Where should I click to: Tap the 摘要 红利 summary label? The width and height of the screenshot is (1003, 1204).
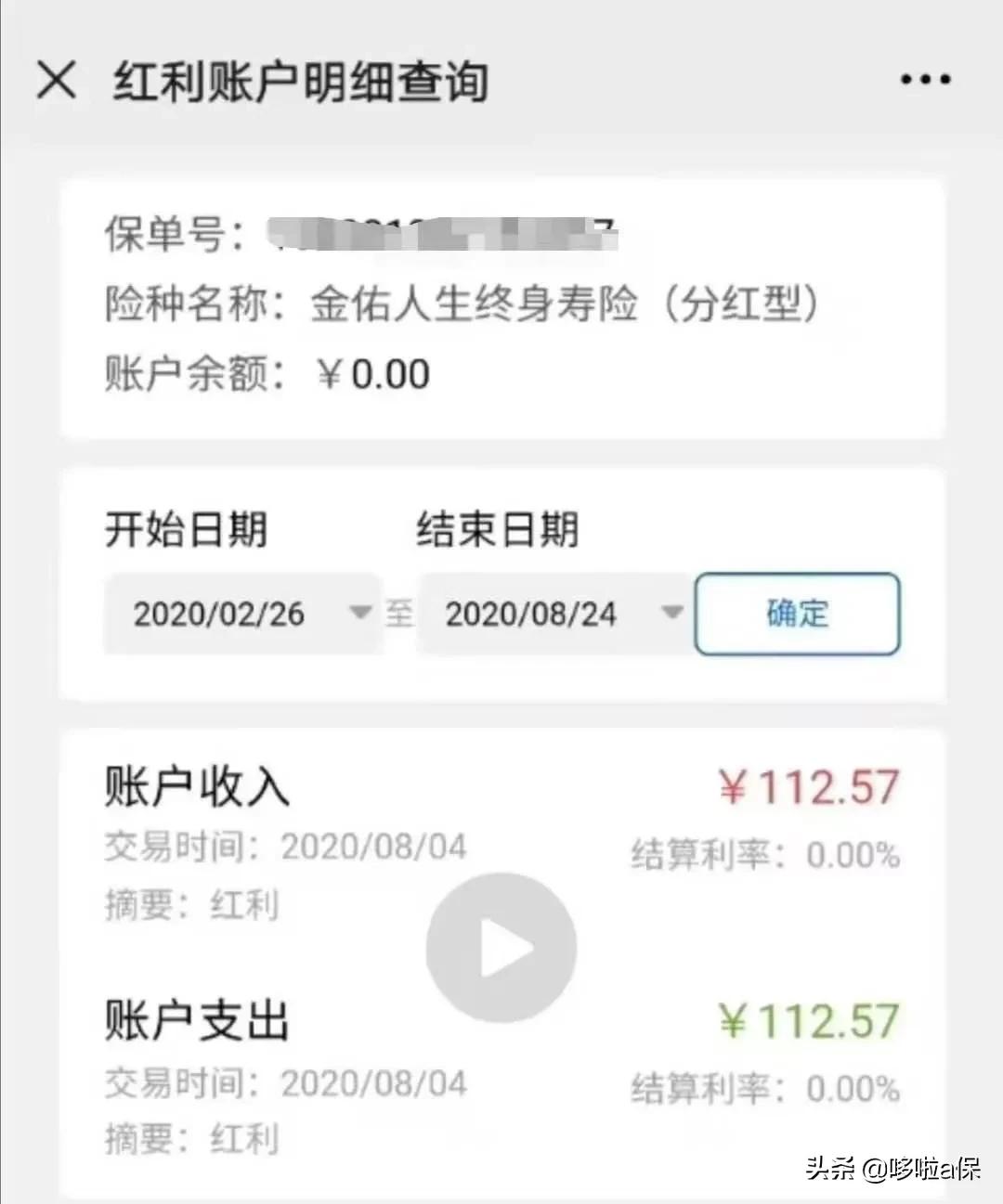tap(189, 905)
